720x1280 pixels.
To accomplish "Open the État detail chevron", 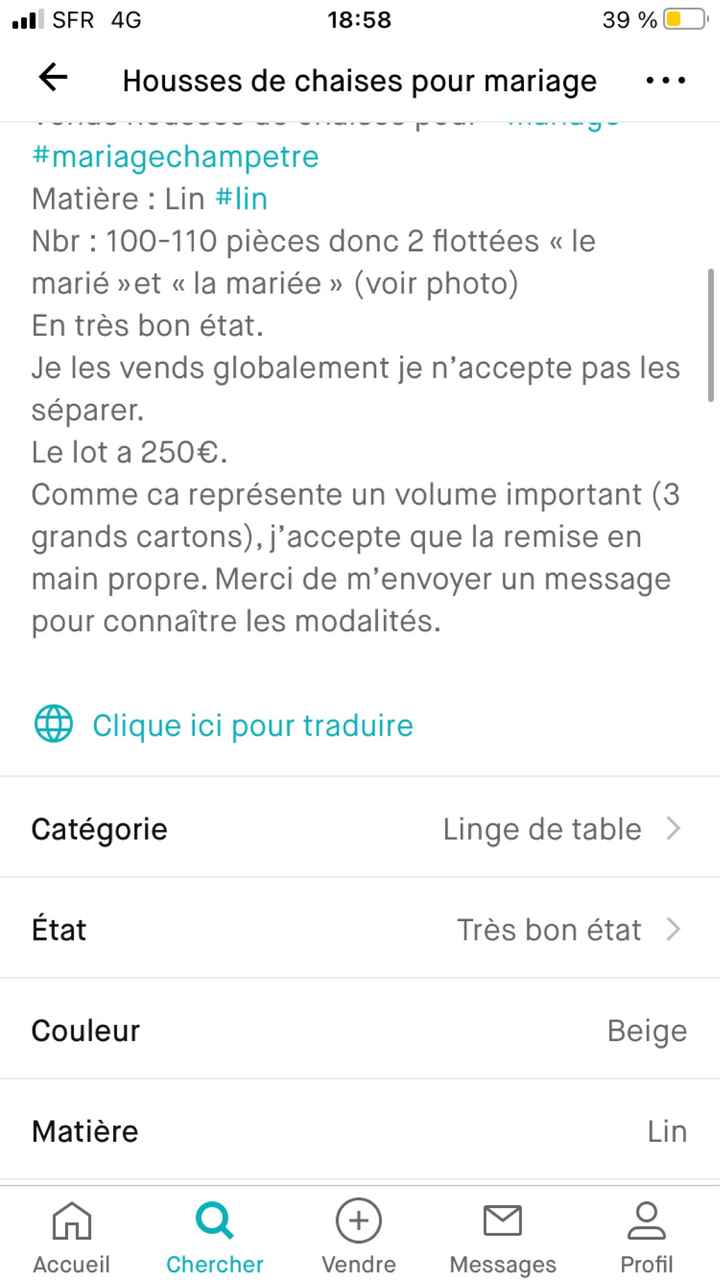I will point(676,929).
